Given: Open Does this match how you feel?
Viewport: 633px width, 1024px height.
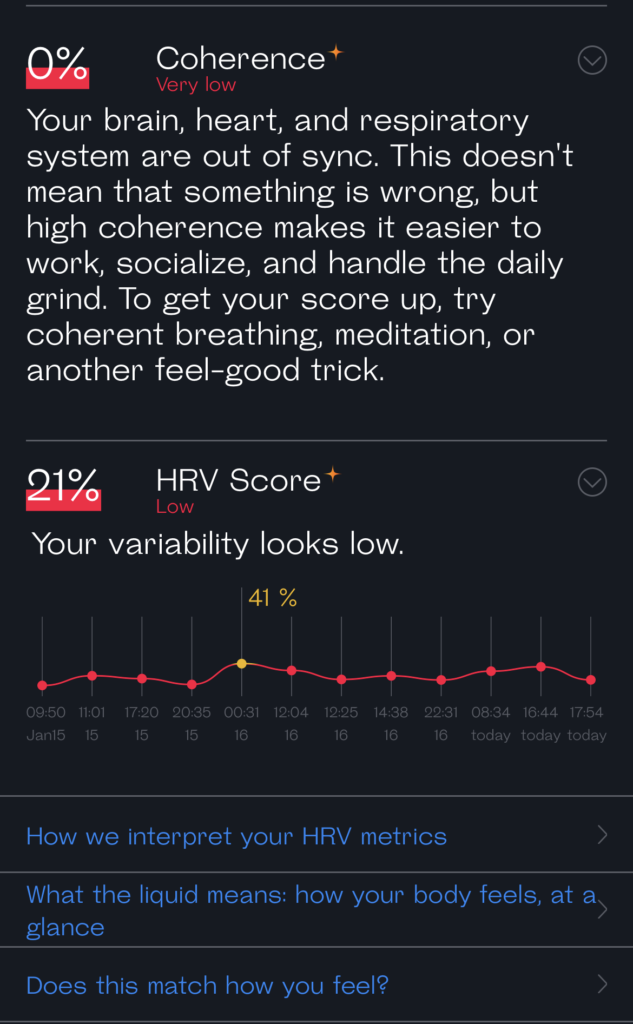Looking at the screenshot, I should 316,984.
